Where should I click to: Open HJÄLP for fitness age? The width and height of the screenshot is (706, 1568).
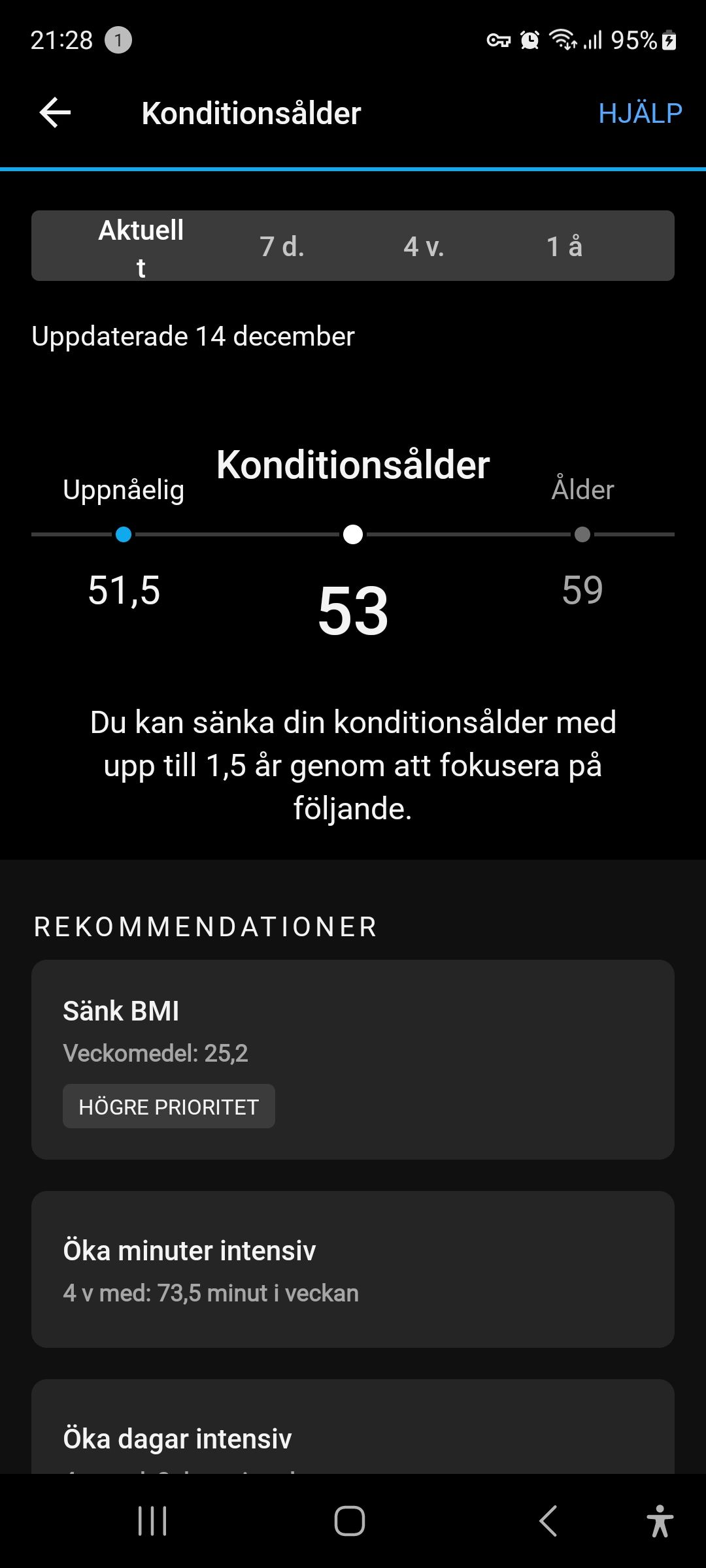[x=640, y=112]
